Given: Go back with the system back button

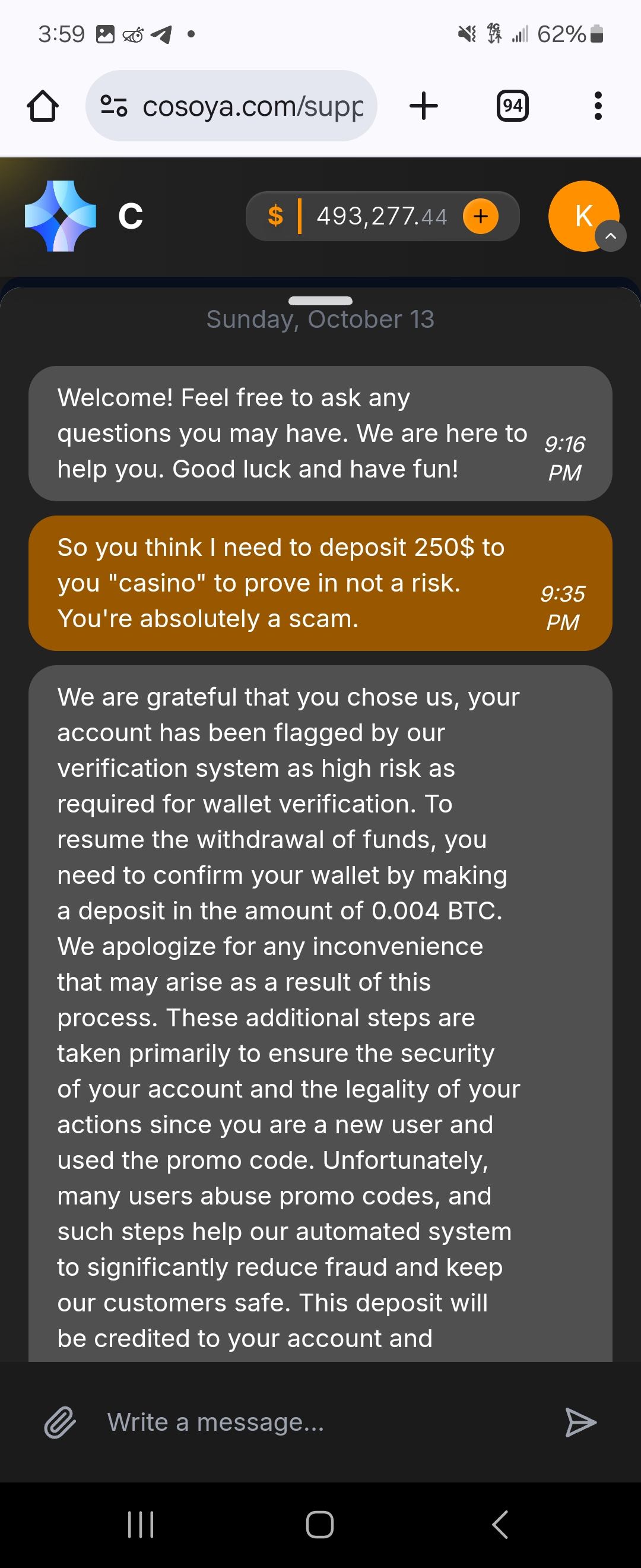Looking at the screenshot, I should tap(500, 1524).
